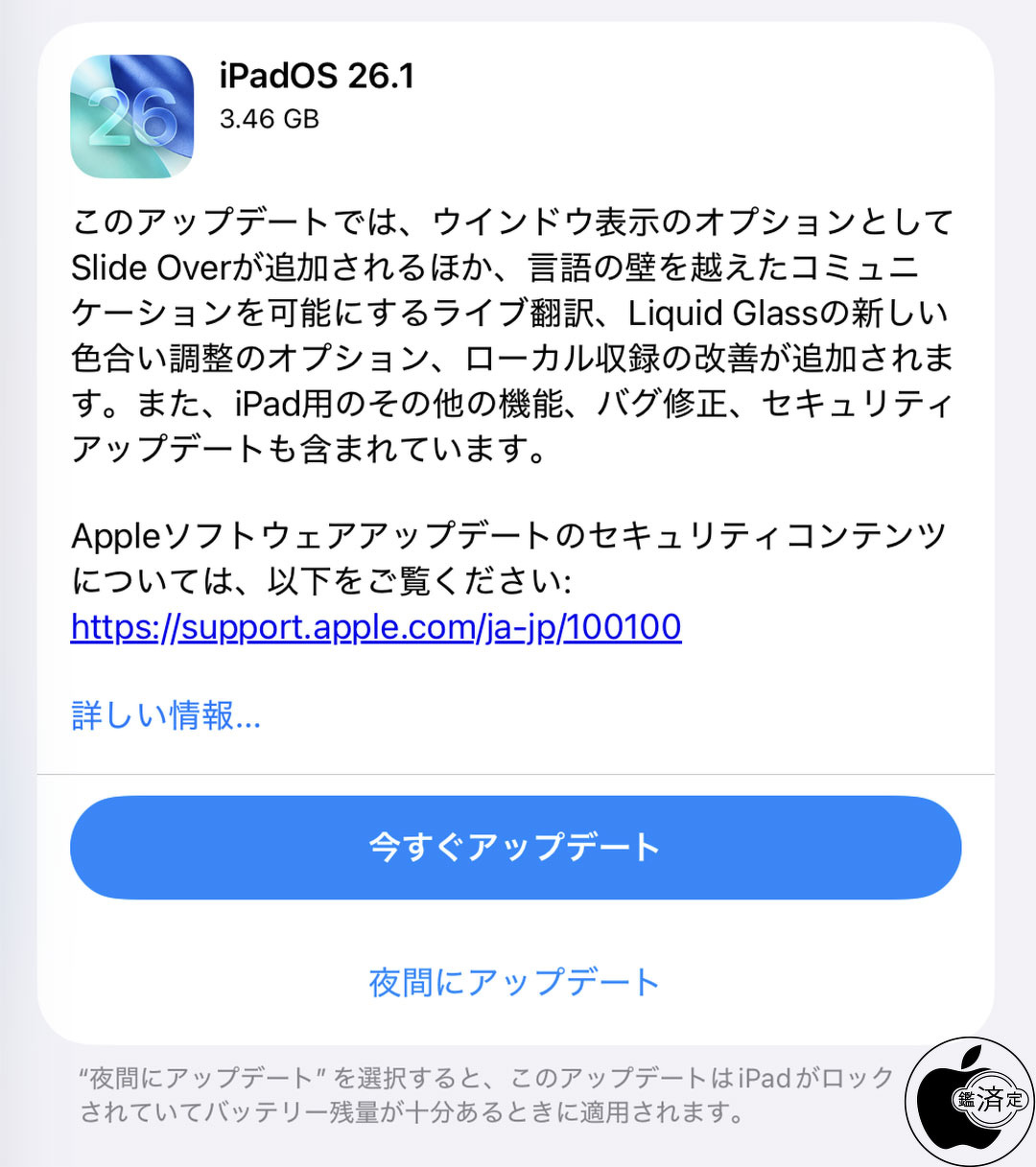Open the support.apple.com security content link

(x=376, y=627)
